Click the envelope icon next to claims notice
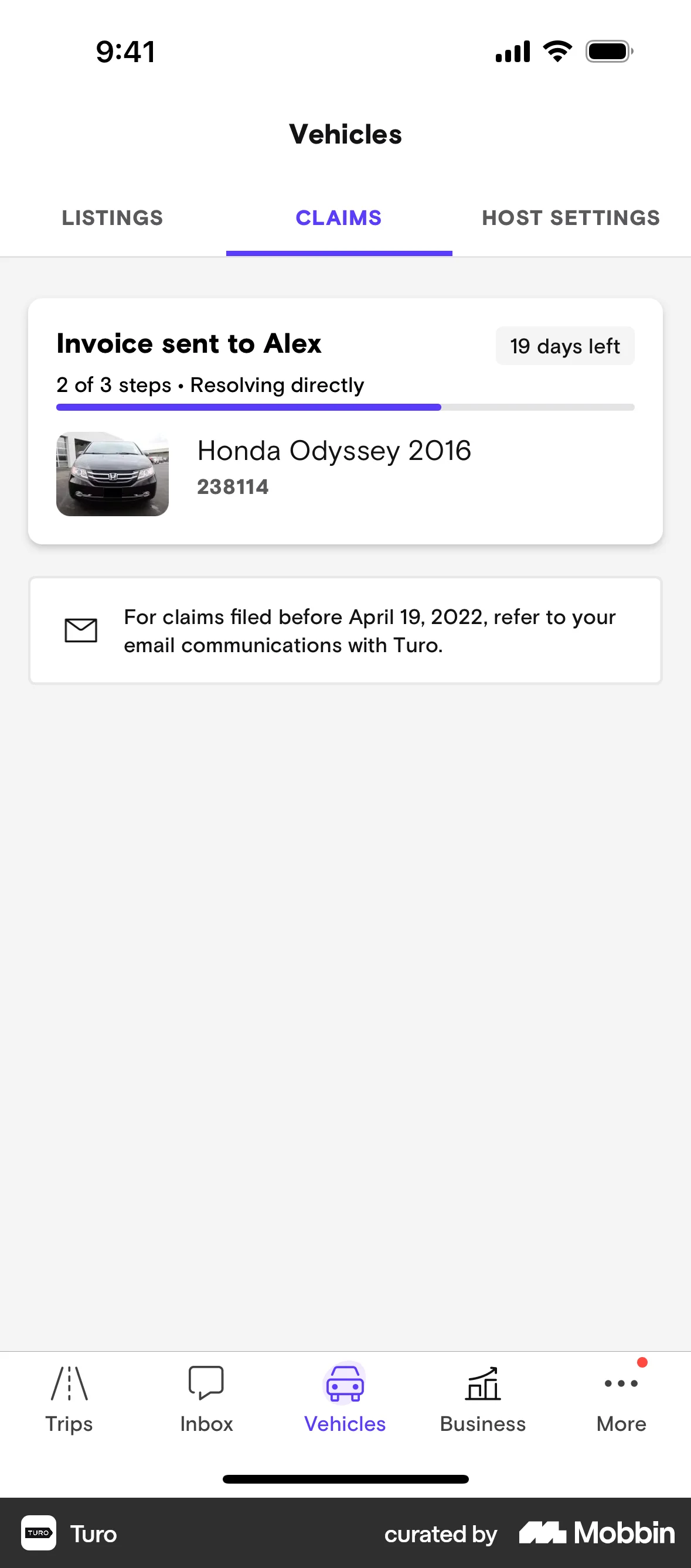691x1568 pixels. (81, 630)
